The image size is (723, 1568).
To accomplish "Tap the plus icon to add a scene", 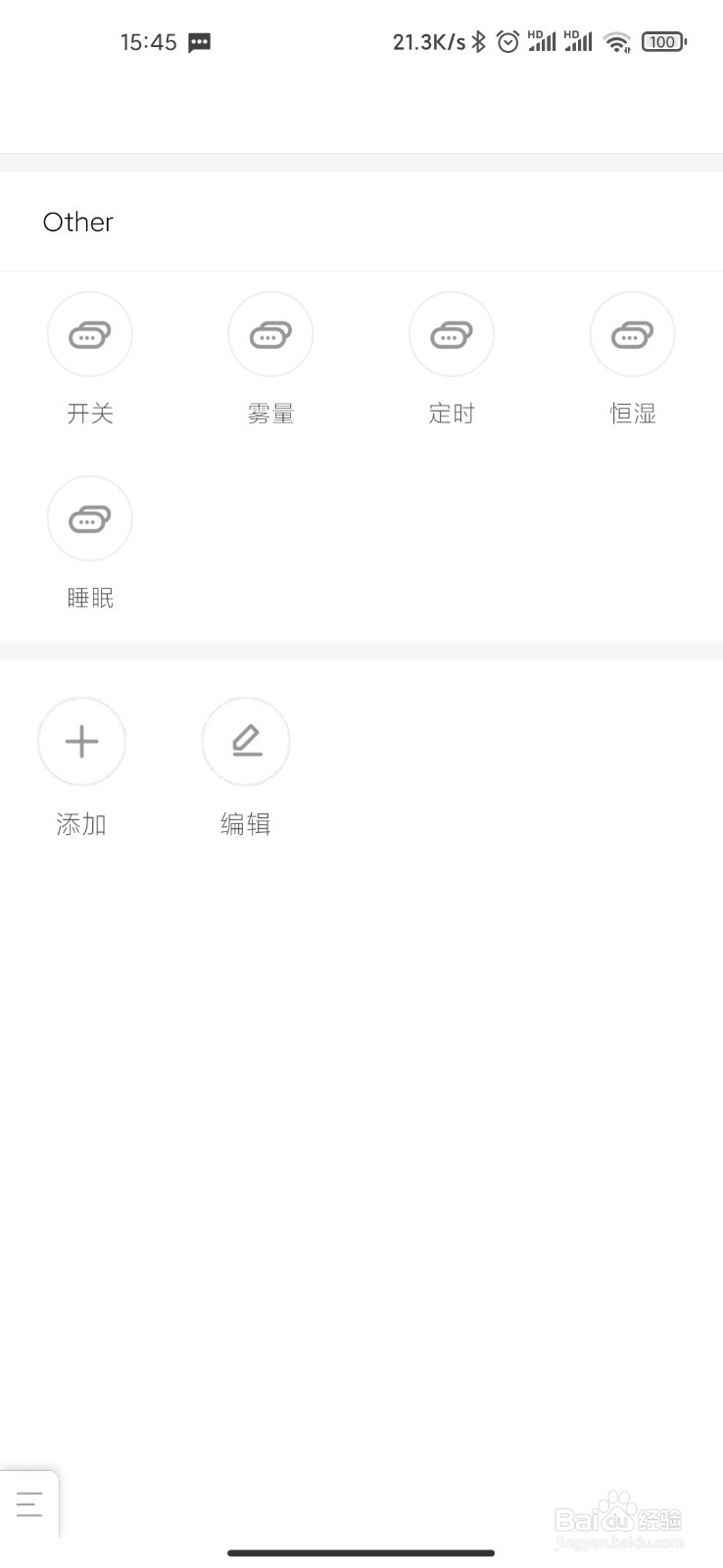I will (x=81, y=742).
